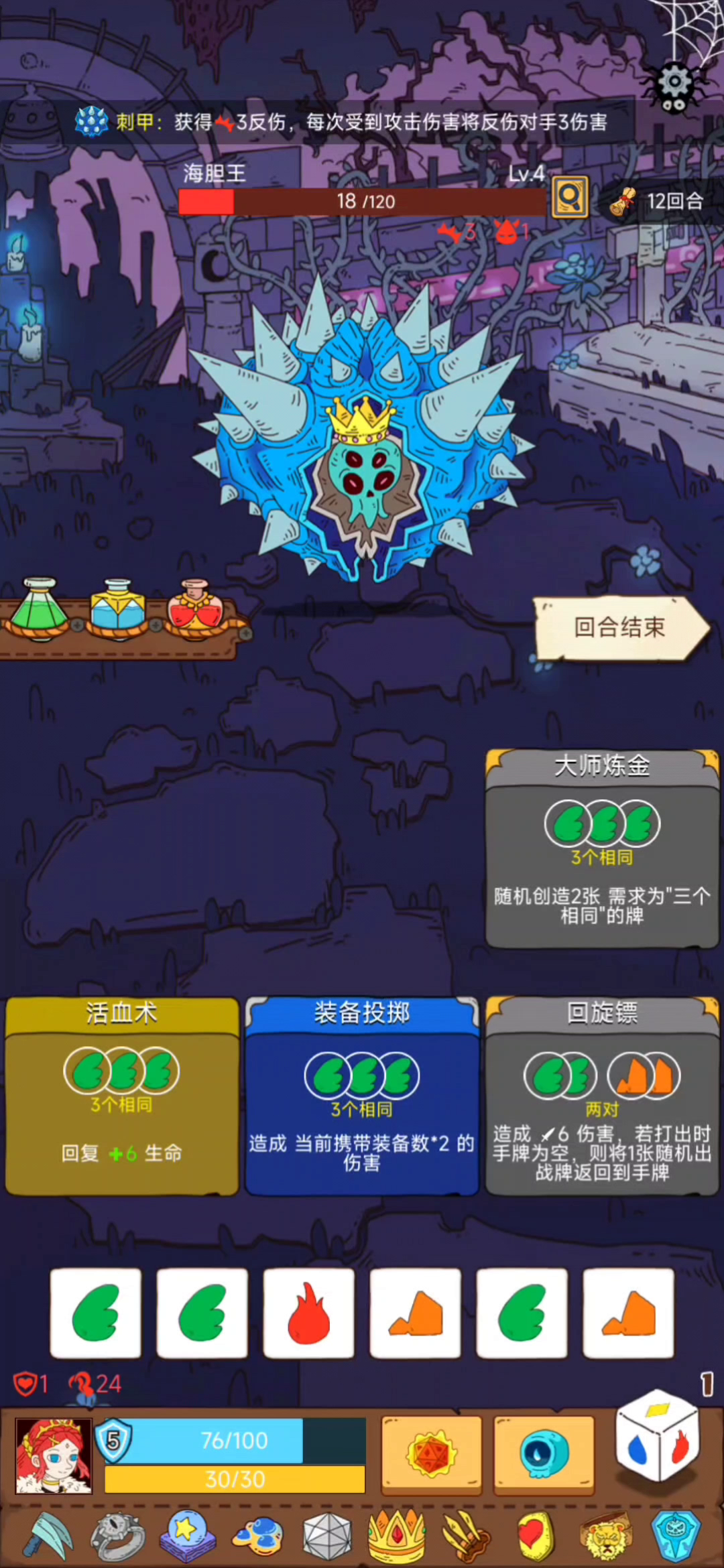This screenshot has width=724, height=1568.
Task: Select the 装备投掷 card
Action: click(x=362, y=1096)
